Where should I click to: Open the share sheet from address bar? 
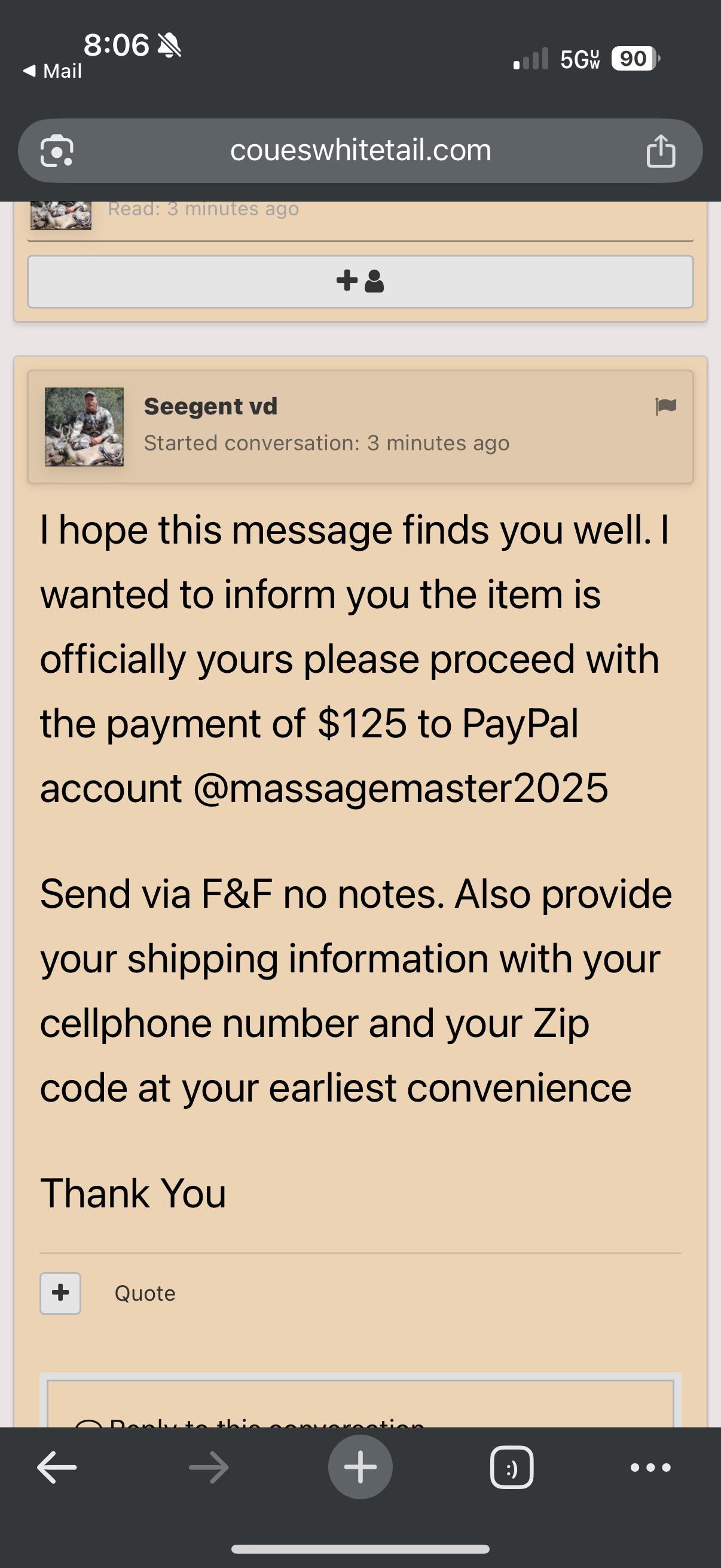661,150
